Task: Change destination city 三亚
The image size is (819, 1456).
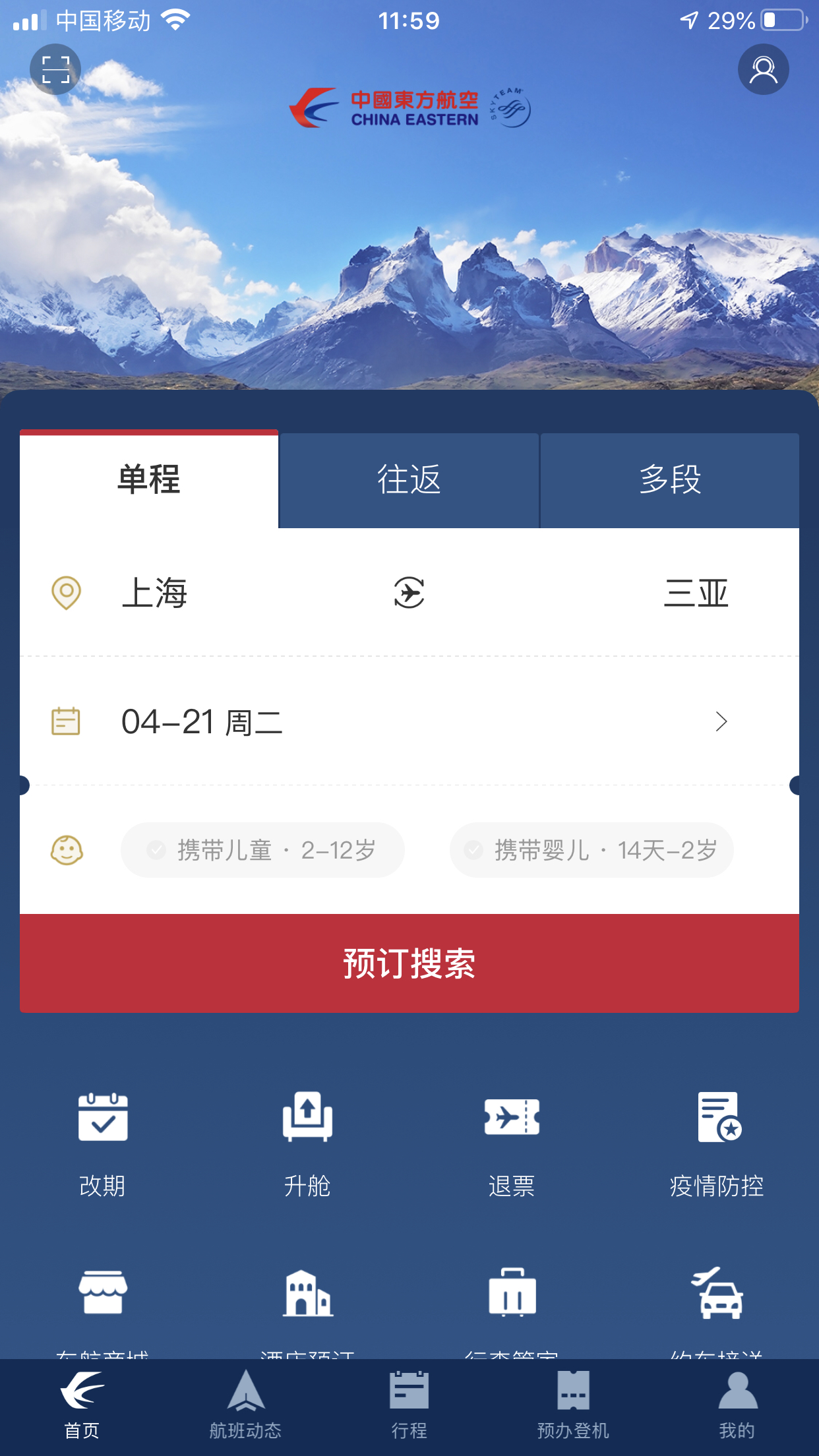Action: click(696, 593)
